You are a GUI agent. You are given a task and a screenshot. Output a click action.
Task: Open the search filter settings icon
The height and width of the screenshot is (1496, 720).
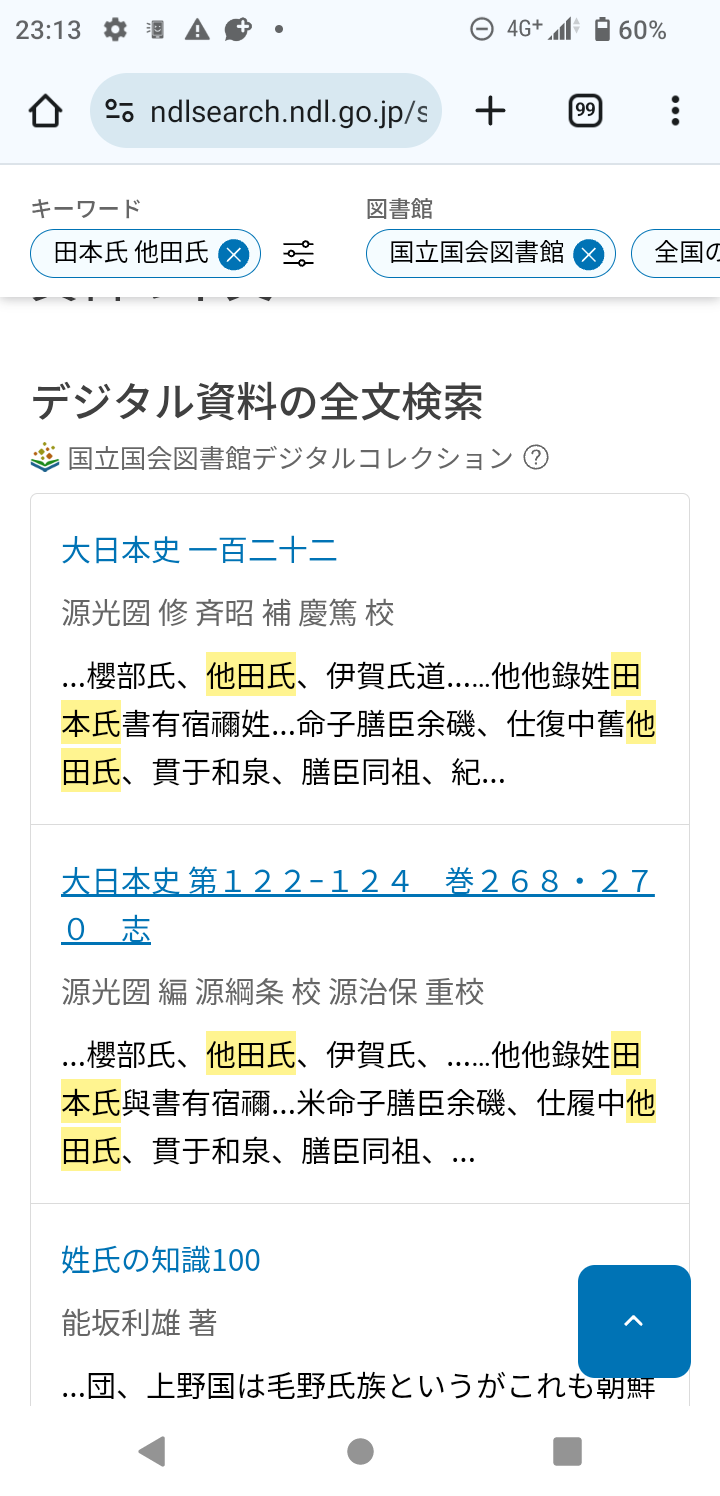coord(298,254)
